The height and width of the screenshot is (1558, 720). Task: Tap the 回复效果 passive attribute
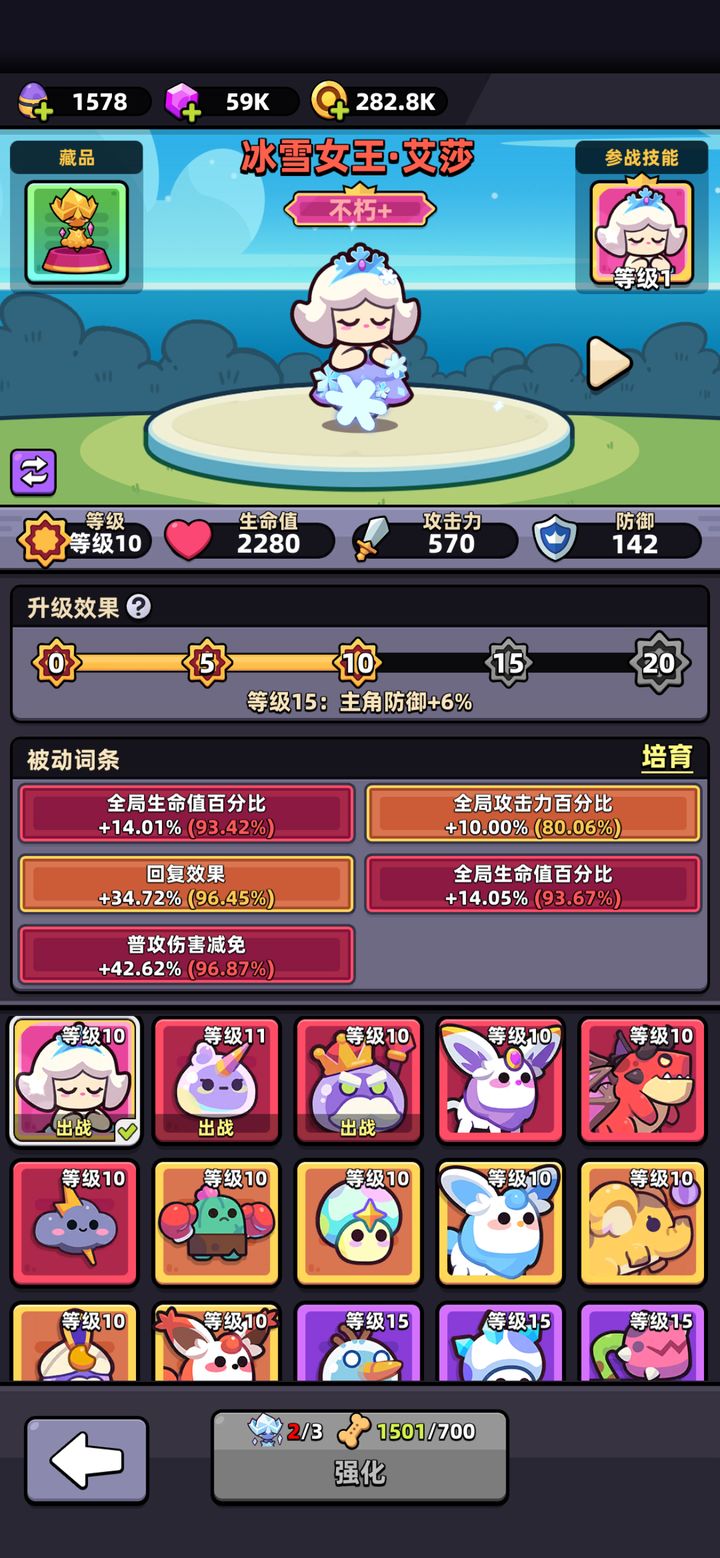coord(186,884)
